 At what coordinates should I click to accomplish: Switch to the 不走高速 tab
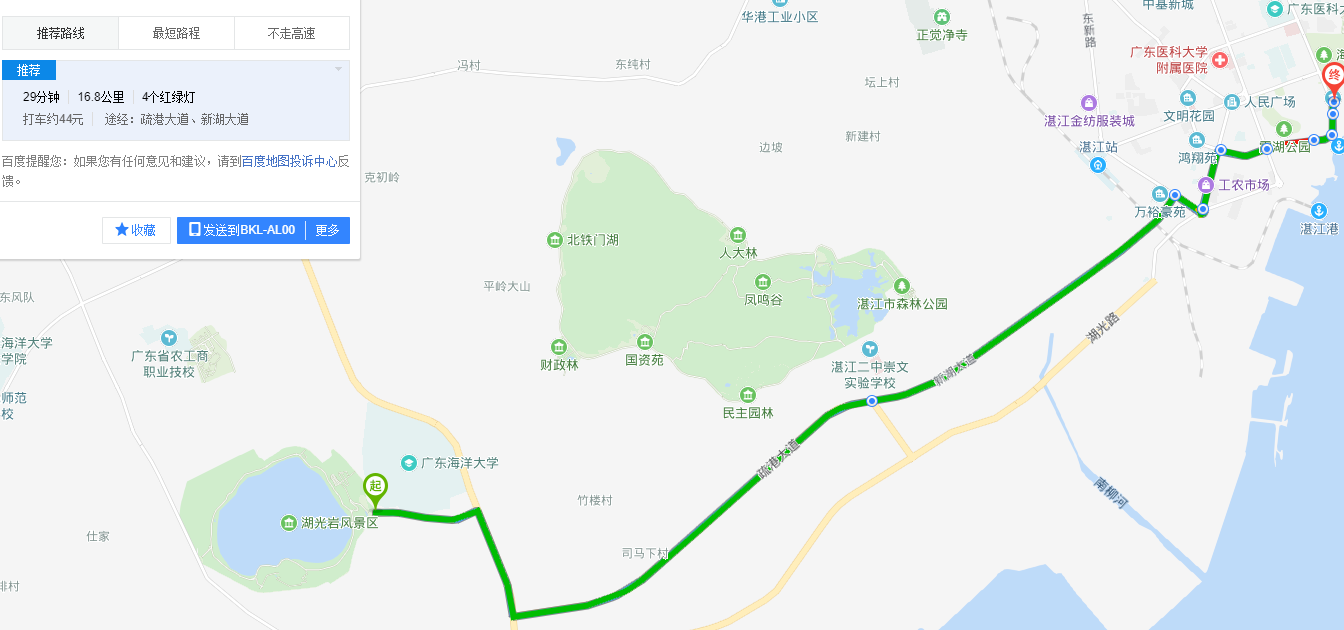tap(291, 33)
